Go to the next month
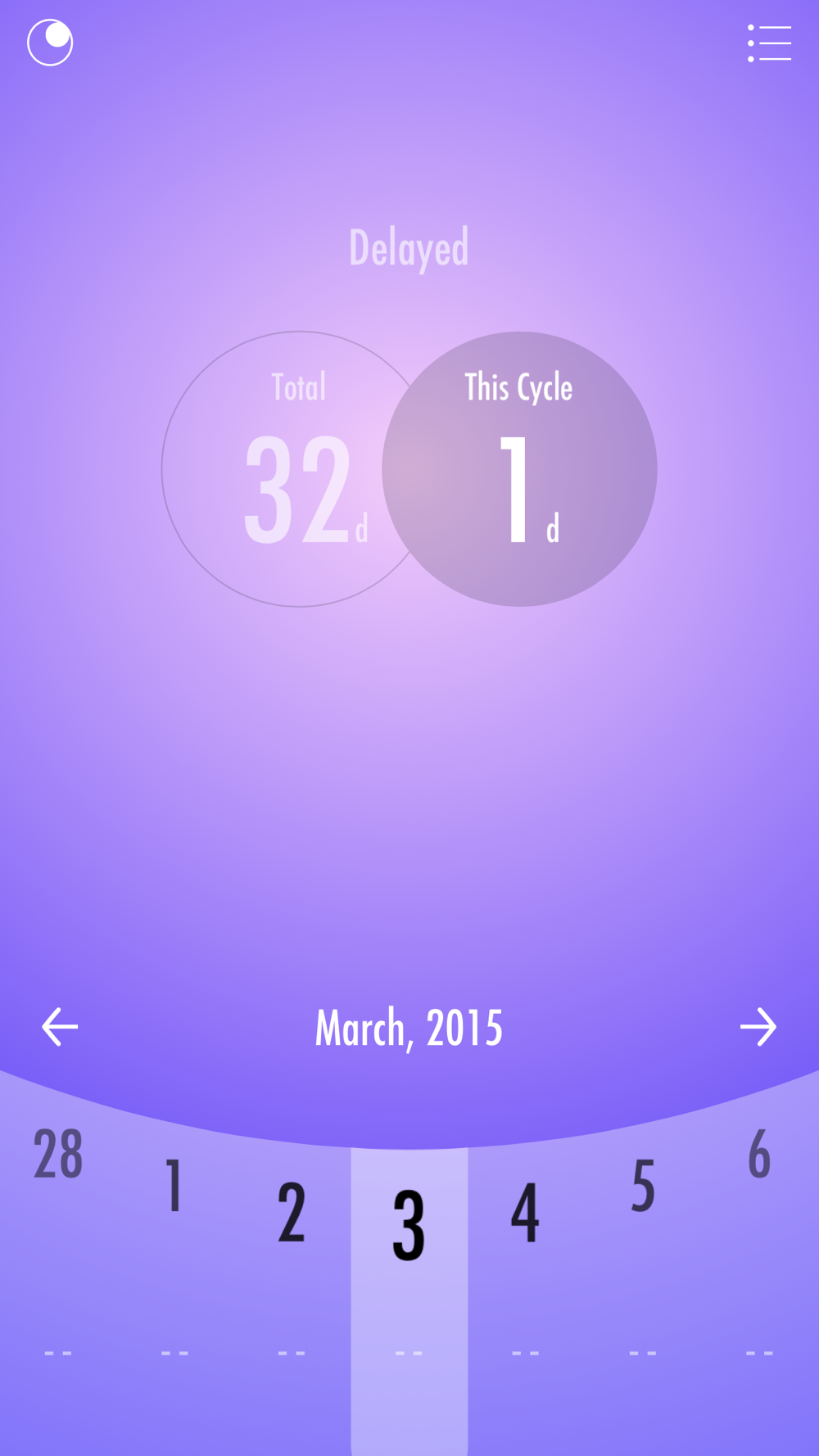 (x=758, y=1027)
